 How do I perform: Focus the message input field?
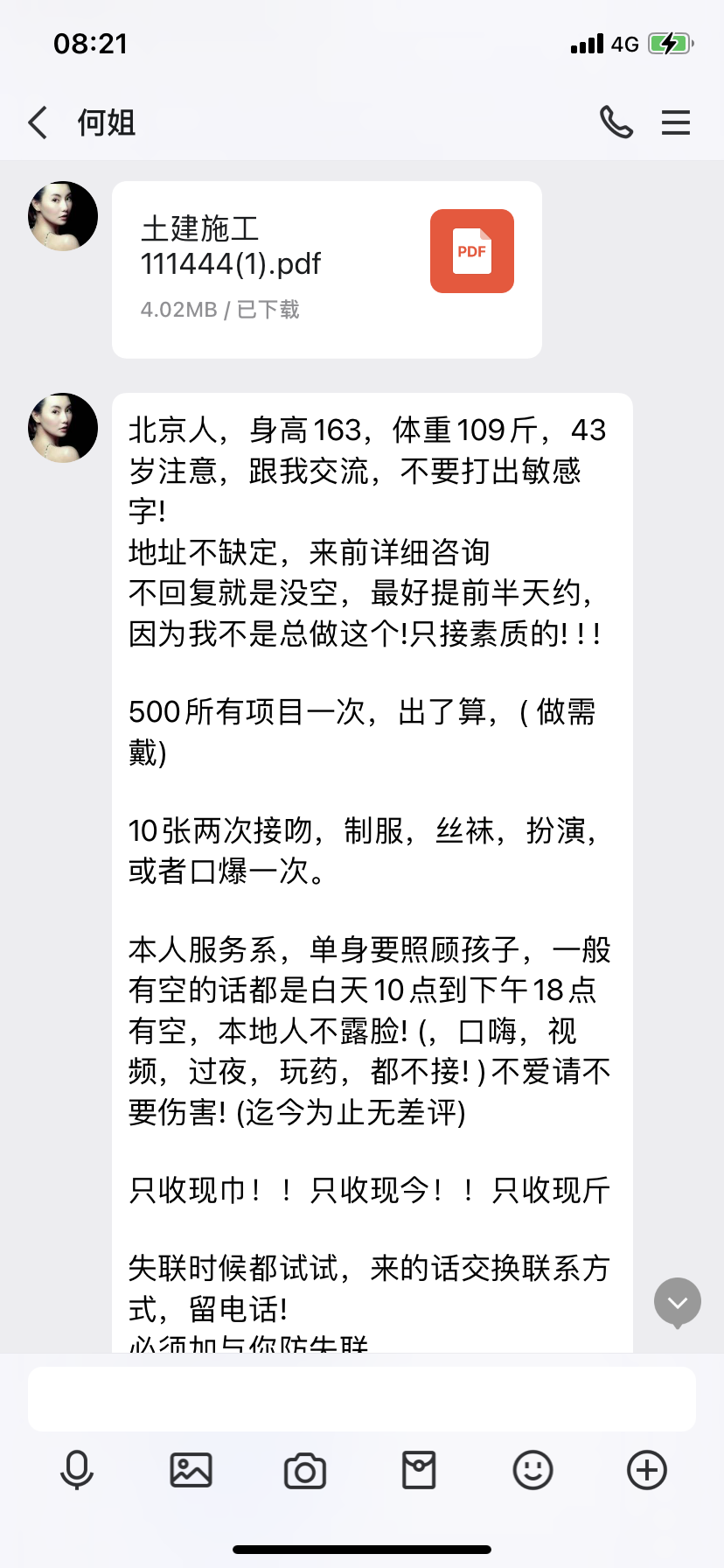pyautogui.click(x=362, y=1399)
